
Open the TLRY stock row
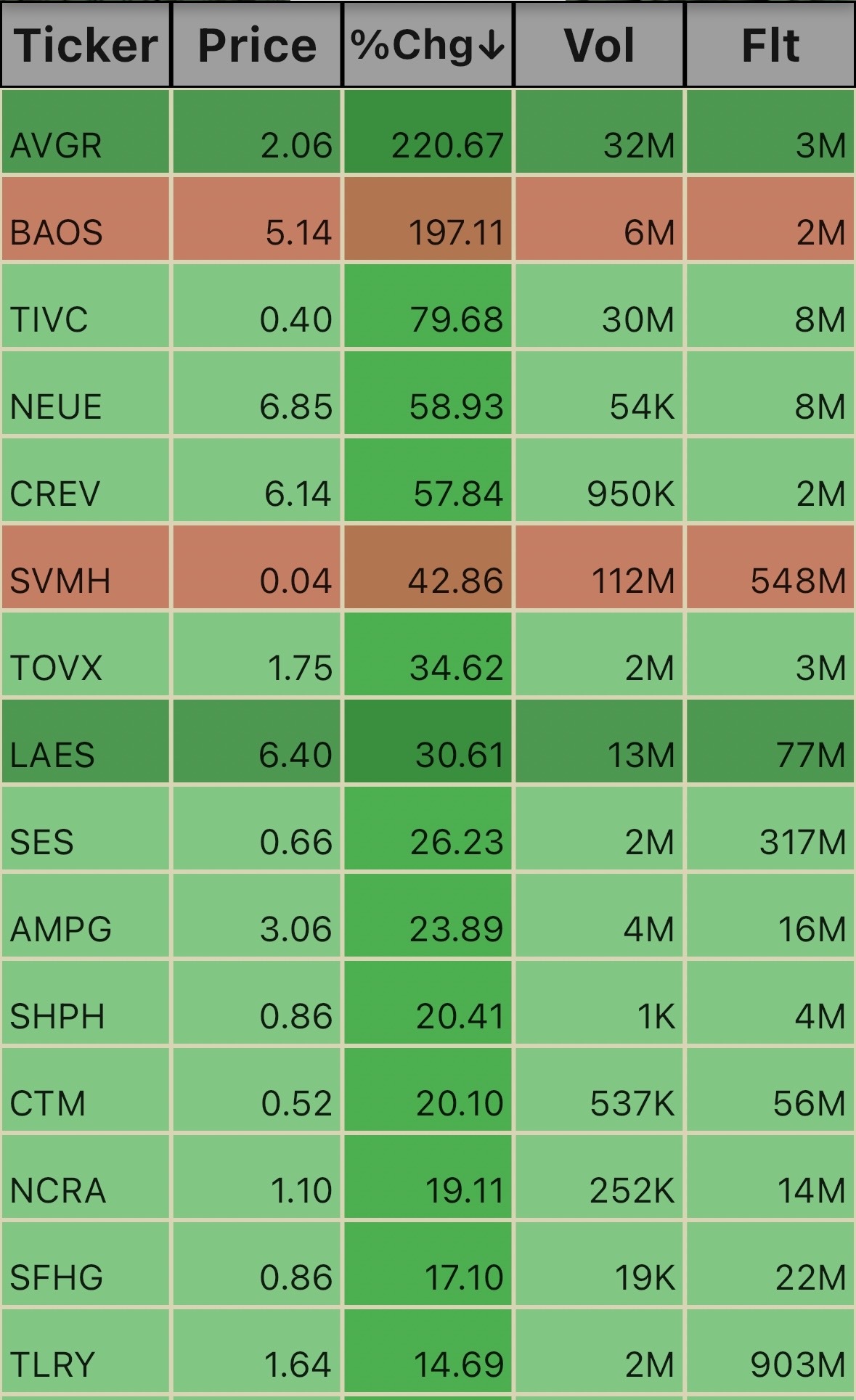click(x=428, y=1351)
